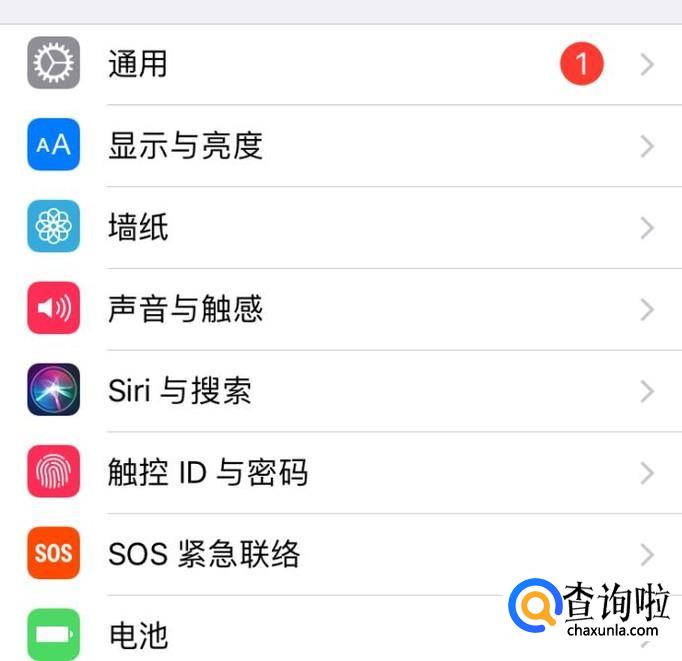
Task: Open the 通用 (General) settings
Action: point(138,65)
